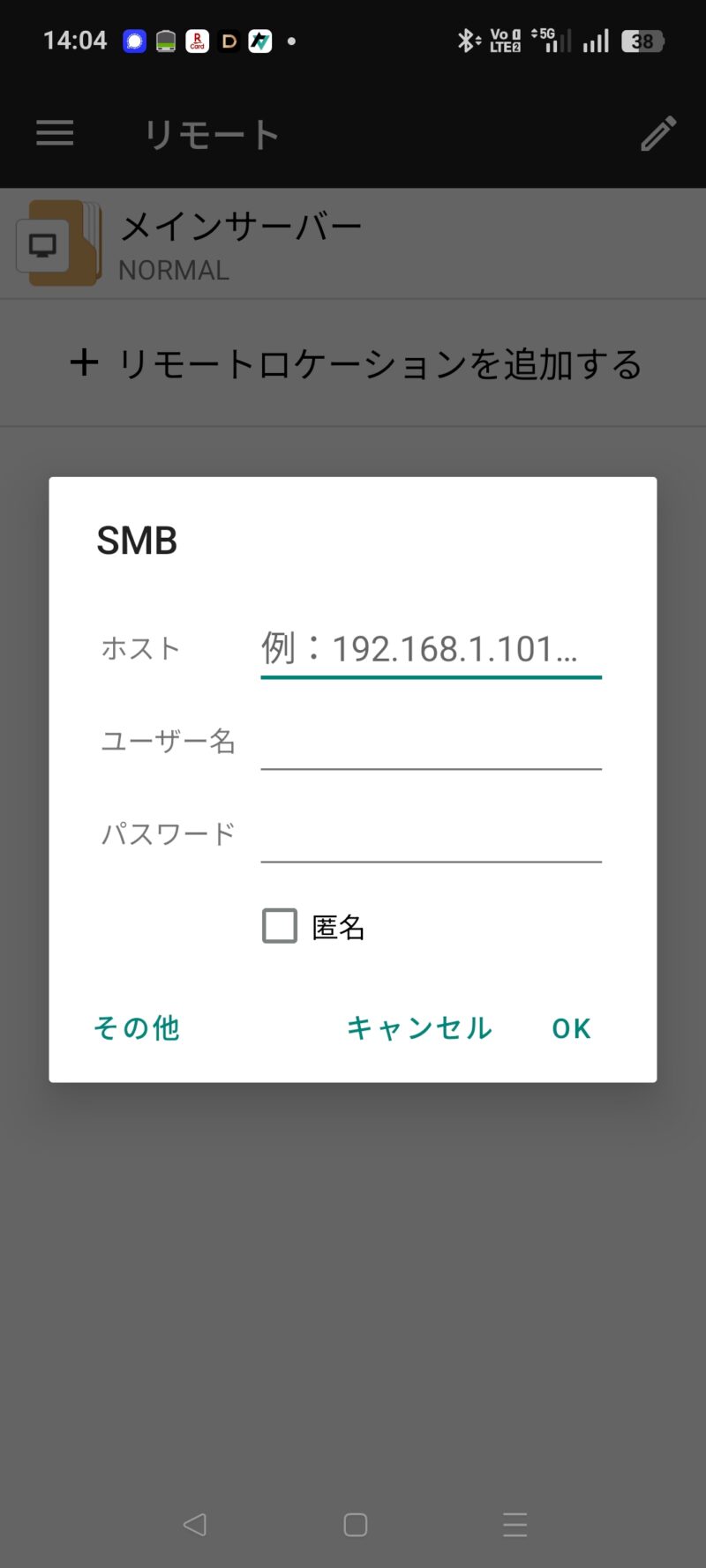The height and width of the screenshot is (1568, 706).
Task: Open その他 advanced options
Action: (x=137, y=1028)
